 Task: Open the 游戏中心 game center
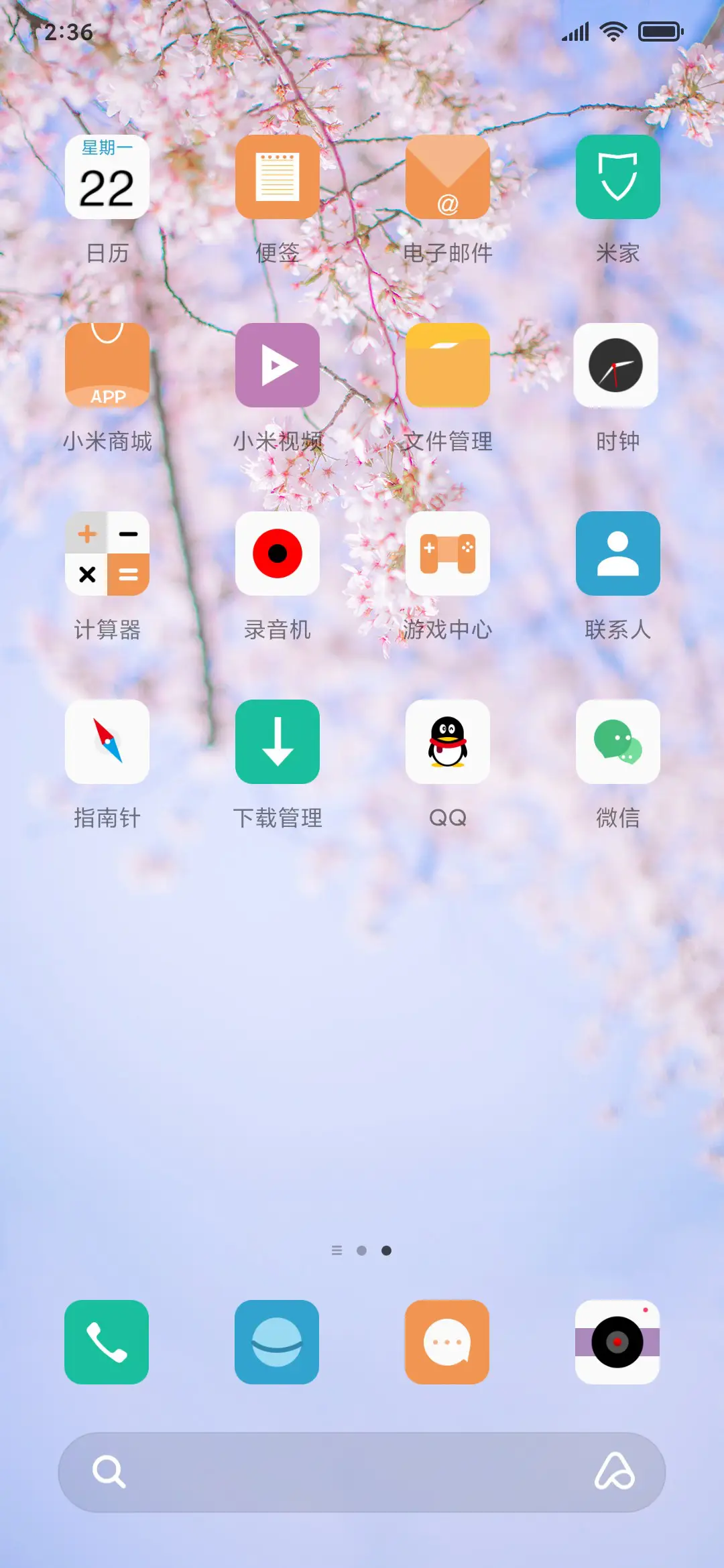tap(448, 554)
